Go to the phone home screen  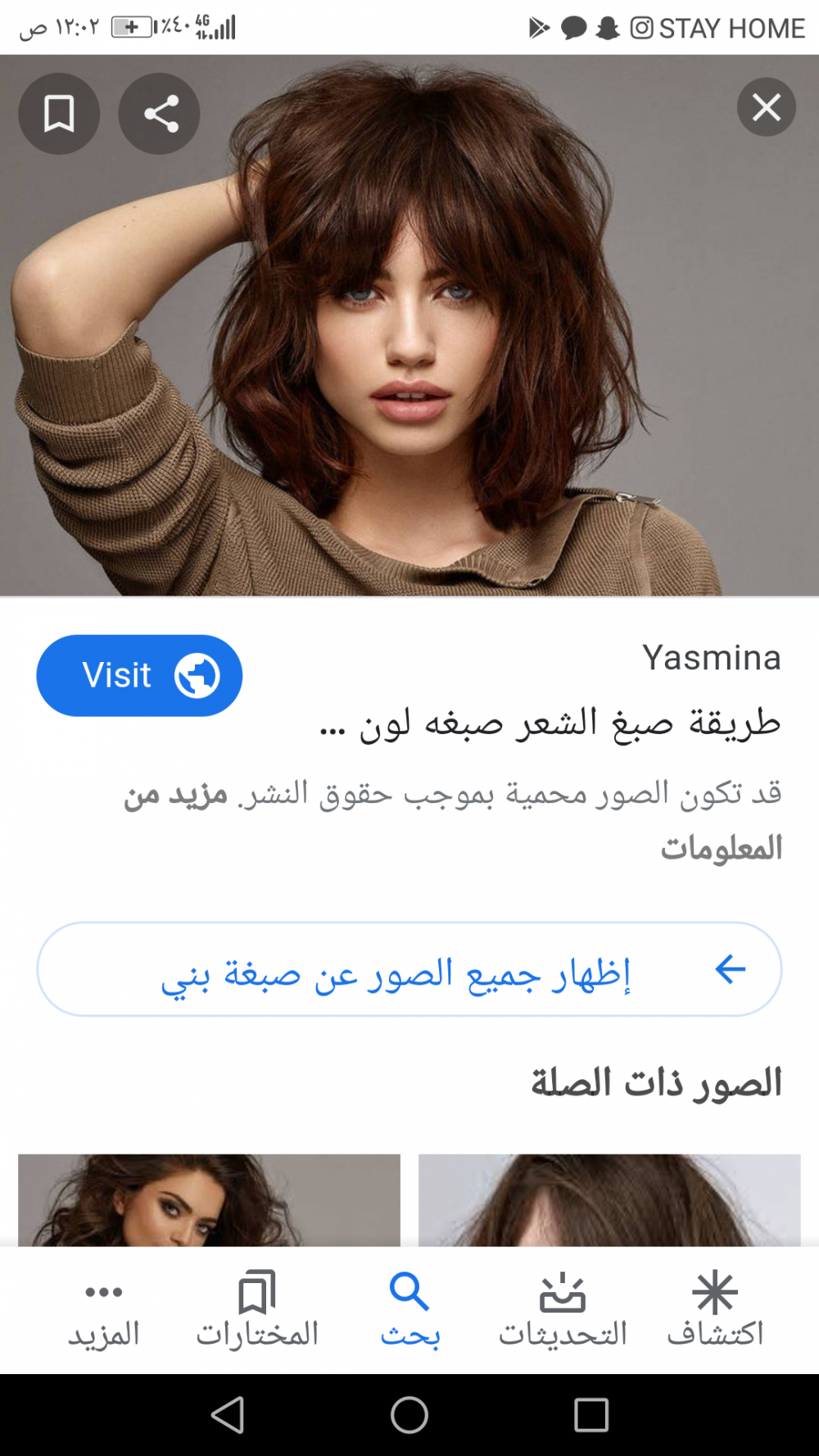point(409,1415)
